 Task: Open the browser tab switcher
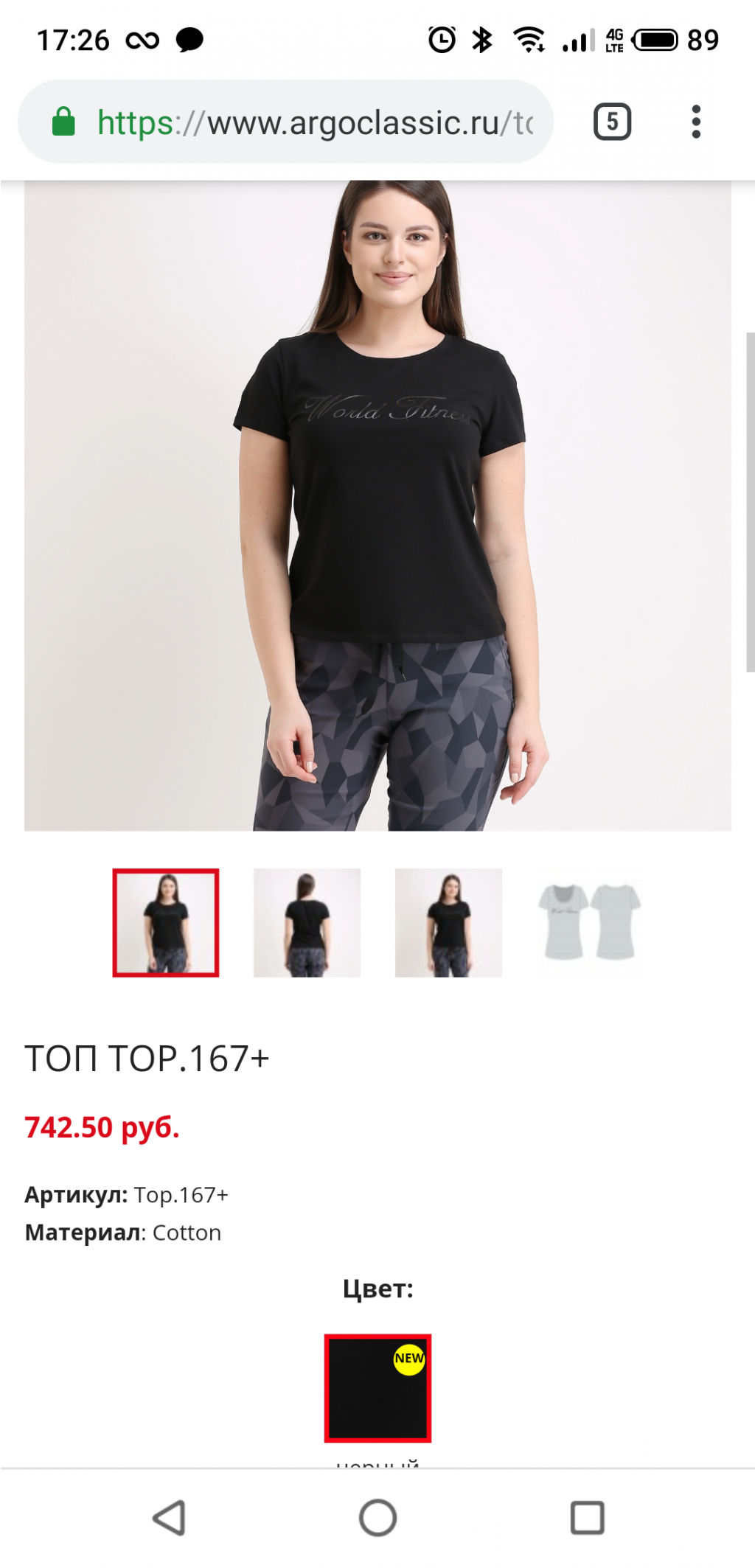(612, 122)
